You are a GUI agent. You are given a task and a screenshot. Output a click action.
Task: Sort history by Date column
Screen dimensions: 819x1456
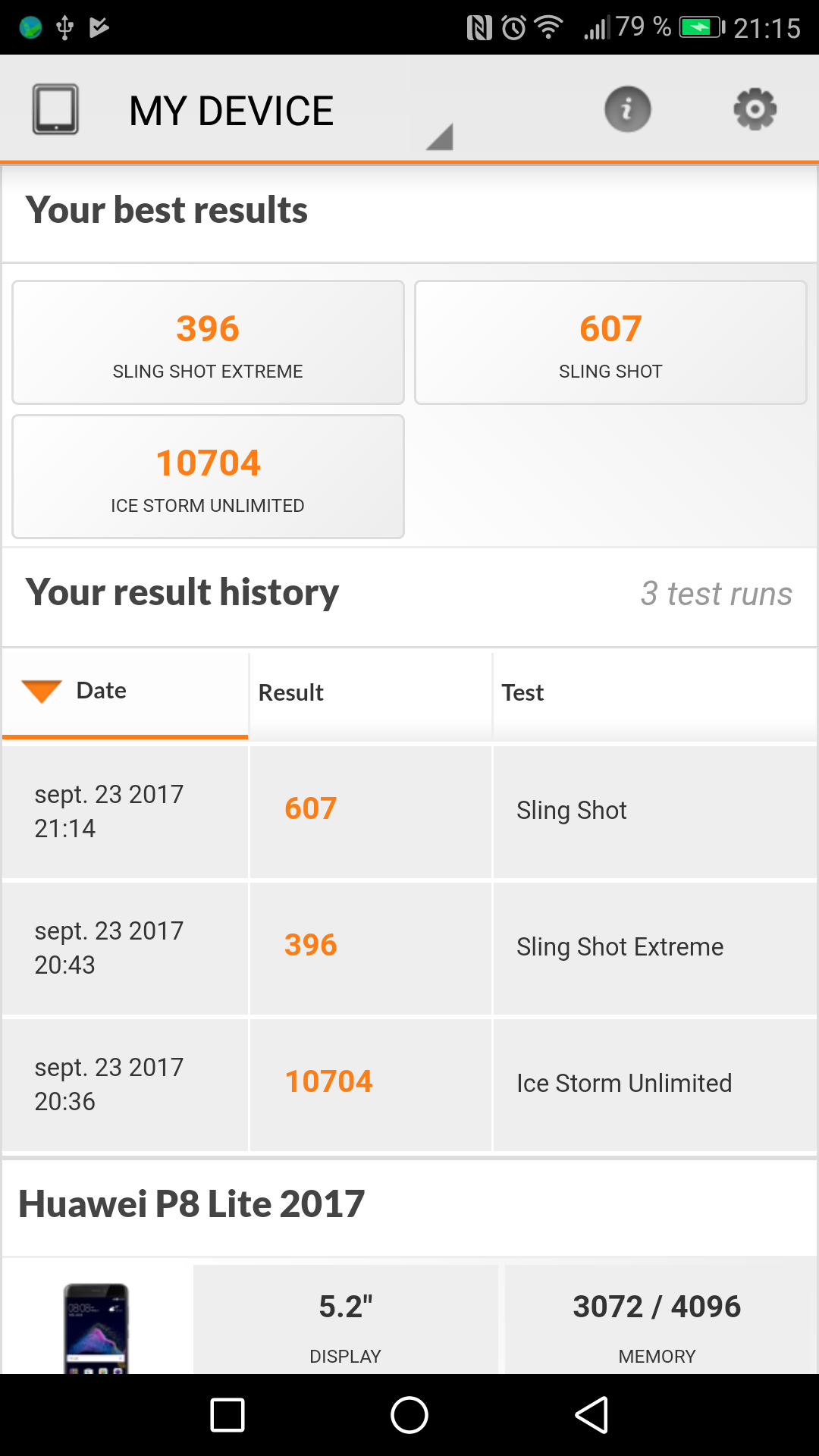tap(125, 693)
